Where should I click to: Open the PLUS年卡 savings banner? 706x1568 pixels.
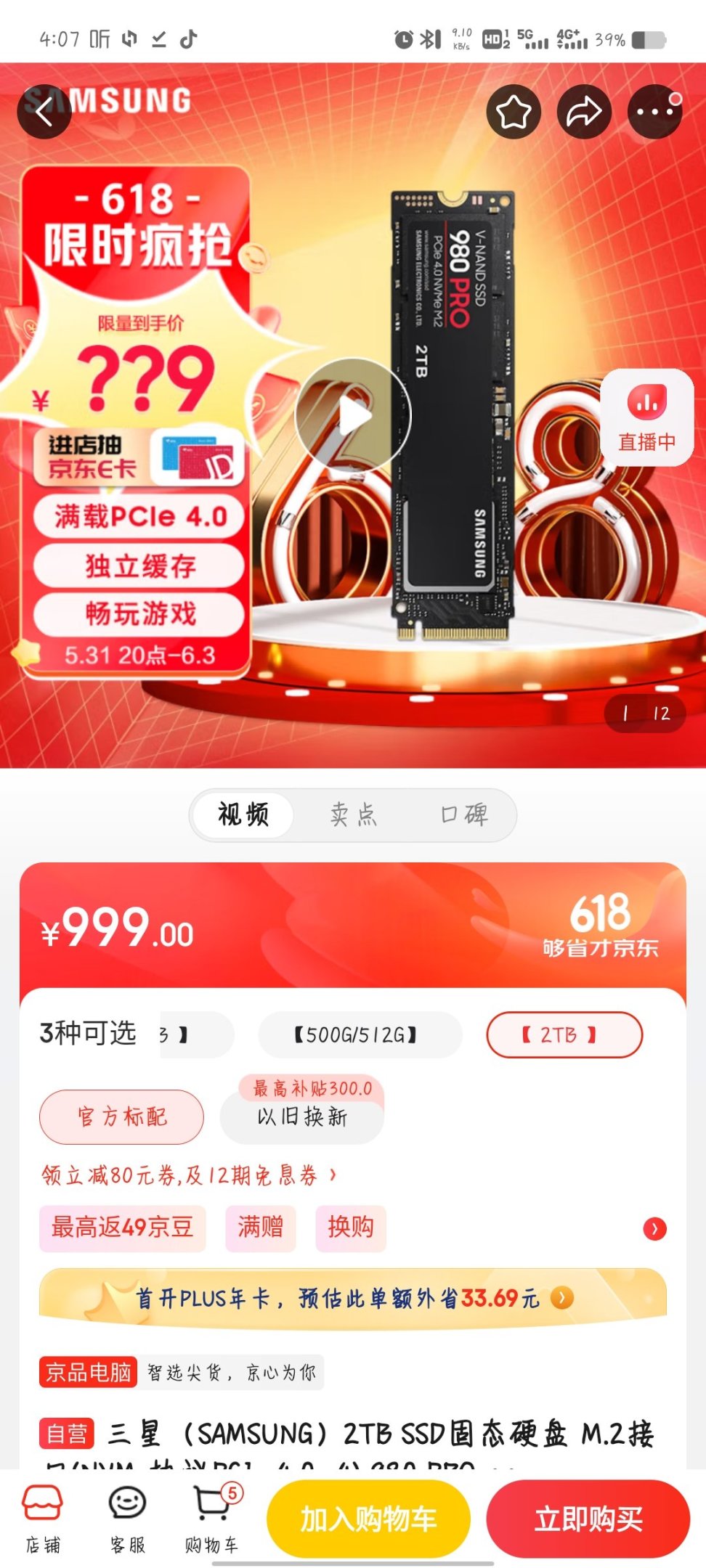[x=353, y=1298]
